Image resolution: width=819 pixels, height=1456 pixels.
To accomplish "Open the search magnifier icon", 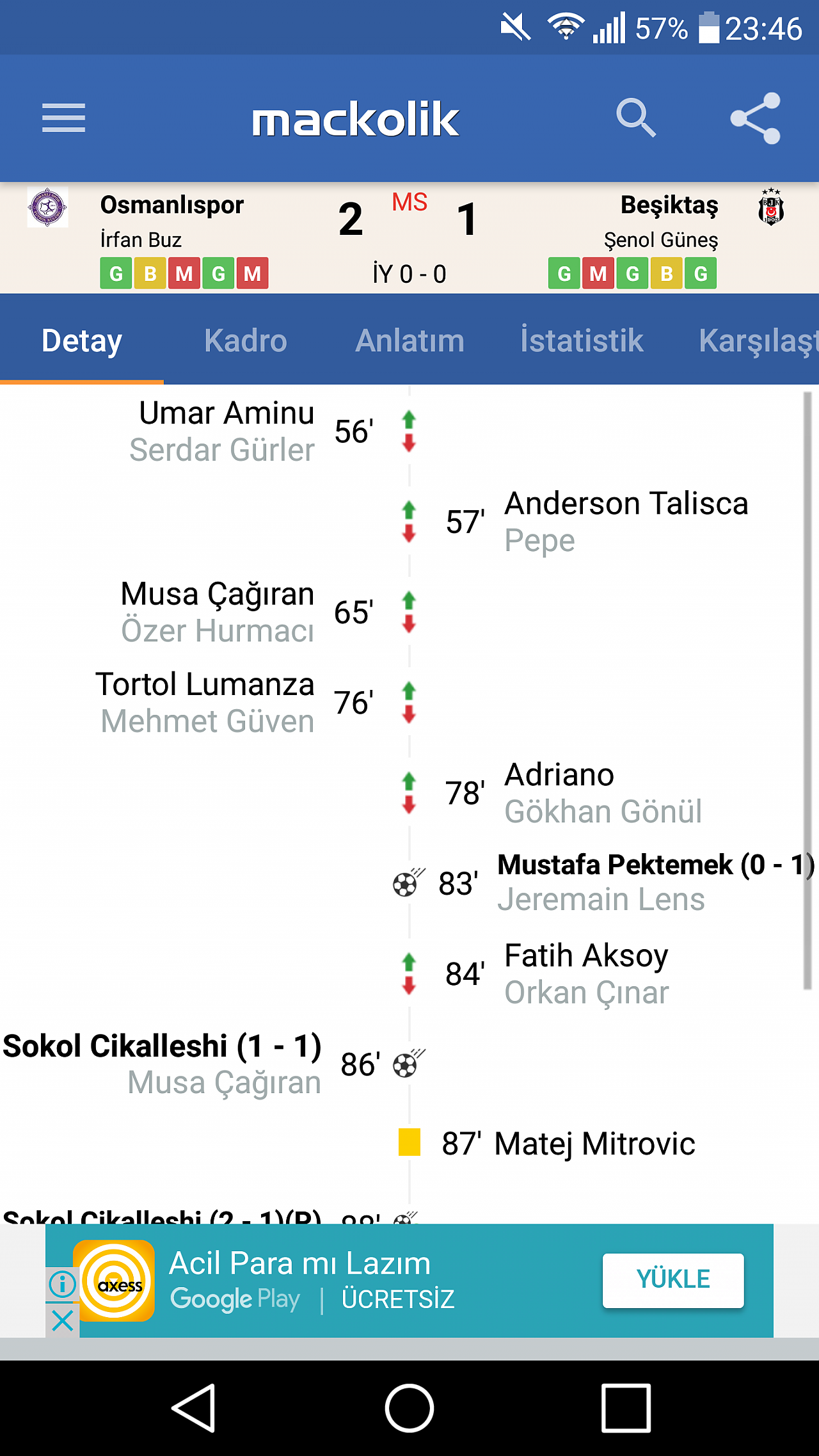I will (x=636, y=118).
